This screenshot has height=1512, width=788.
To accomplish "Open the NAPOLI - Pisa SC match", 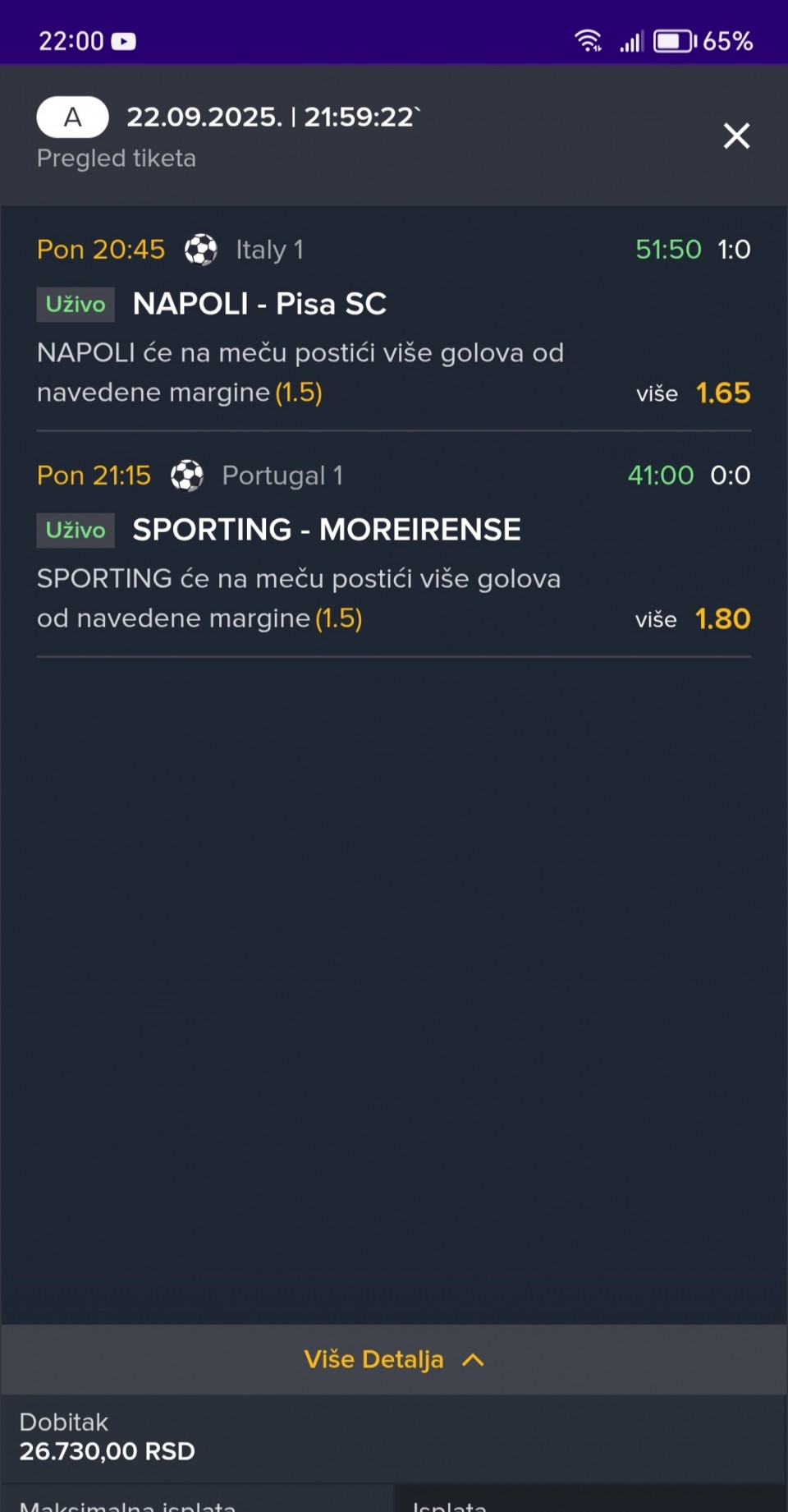I will pyautogui.click(x=259, y=304).
